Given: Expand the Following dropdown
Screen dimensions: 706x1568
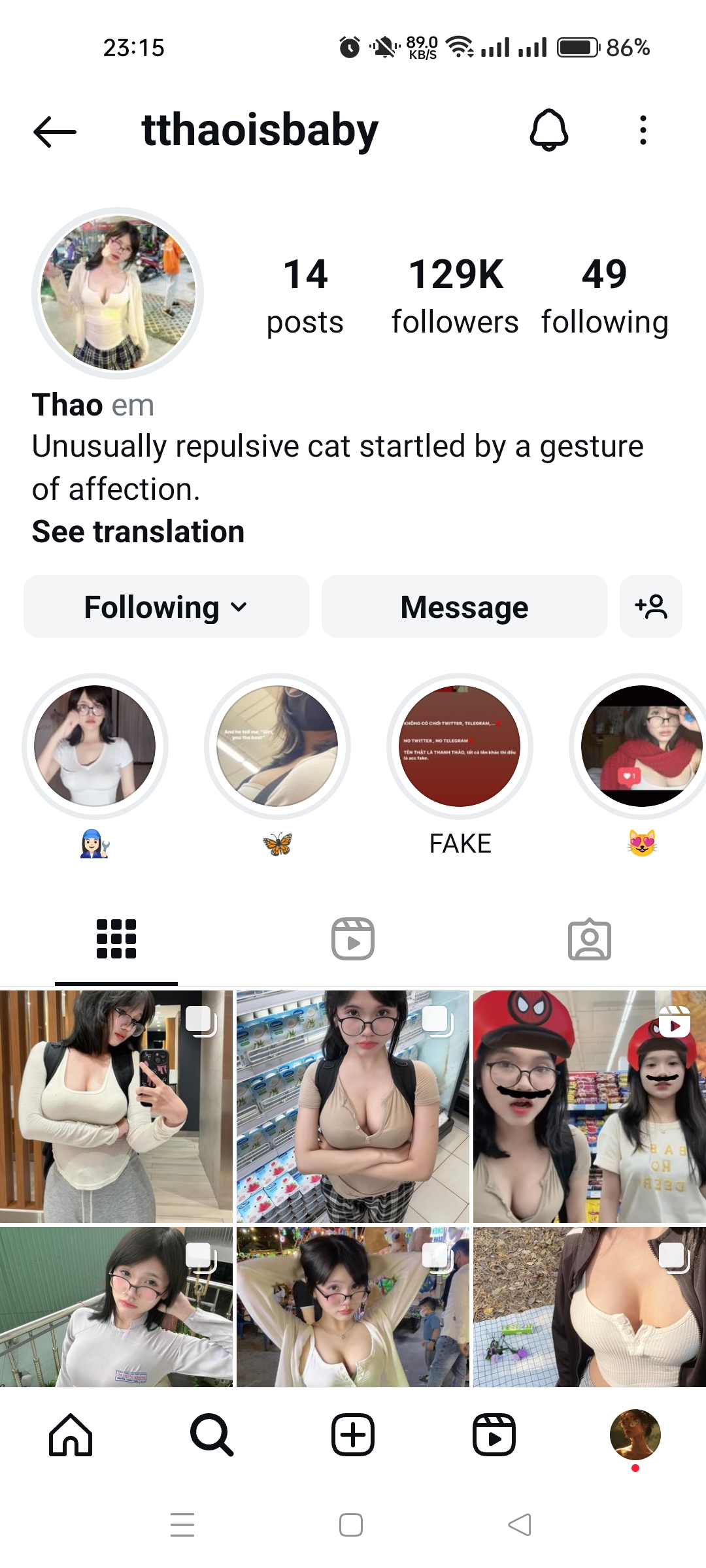Looking at the screenshot, I should [165, 606].
